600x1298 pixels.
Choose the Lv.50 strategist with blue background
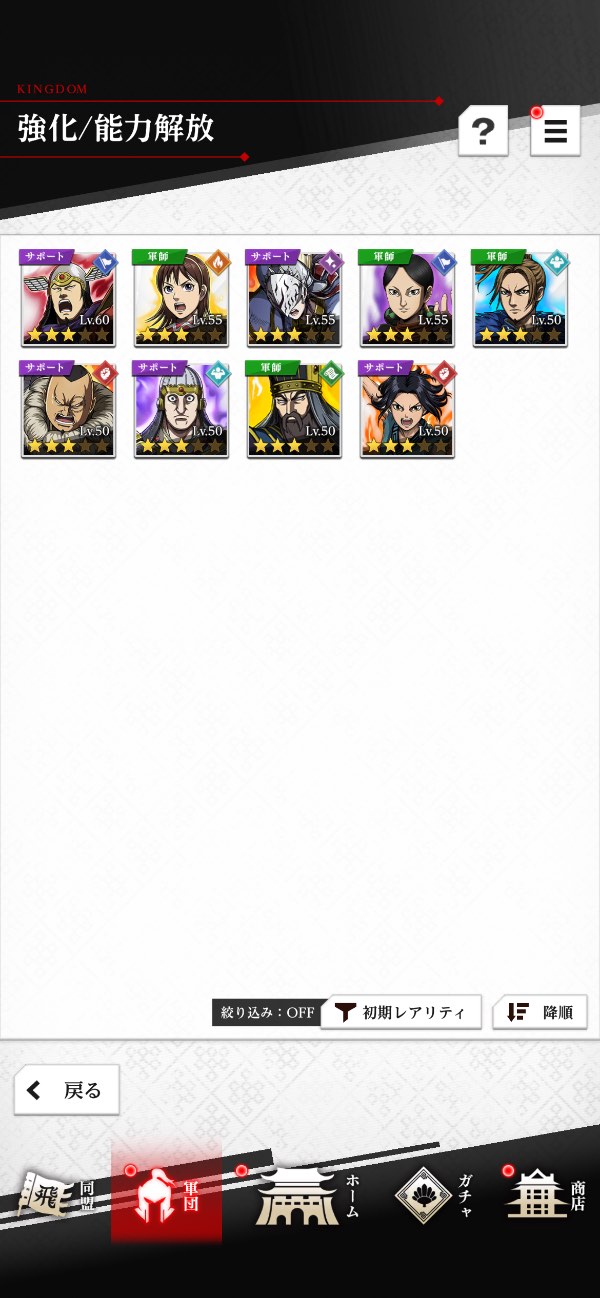520,298
